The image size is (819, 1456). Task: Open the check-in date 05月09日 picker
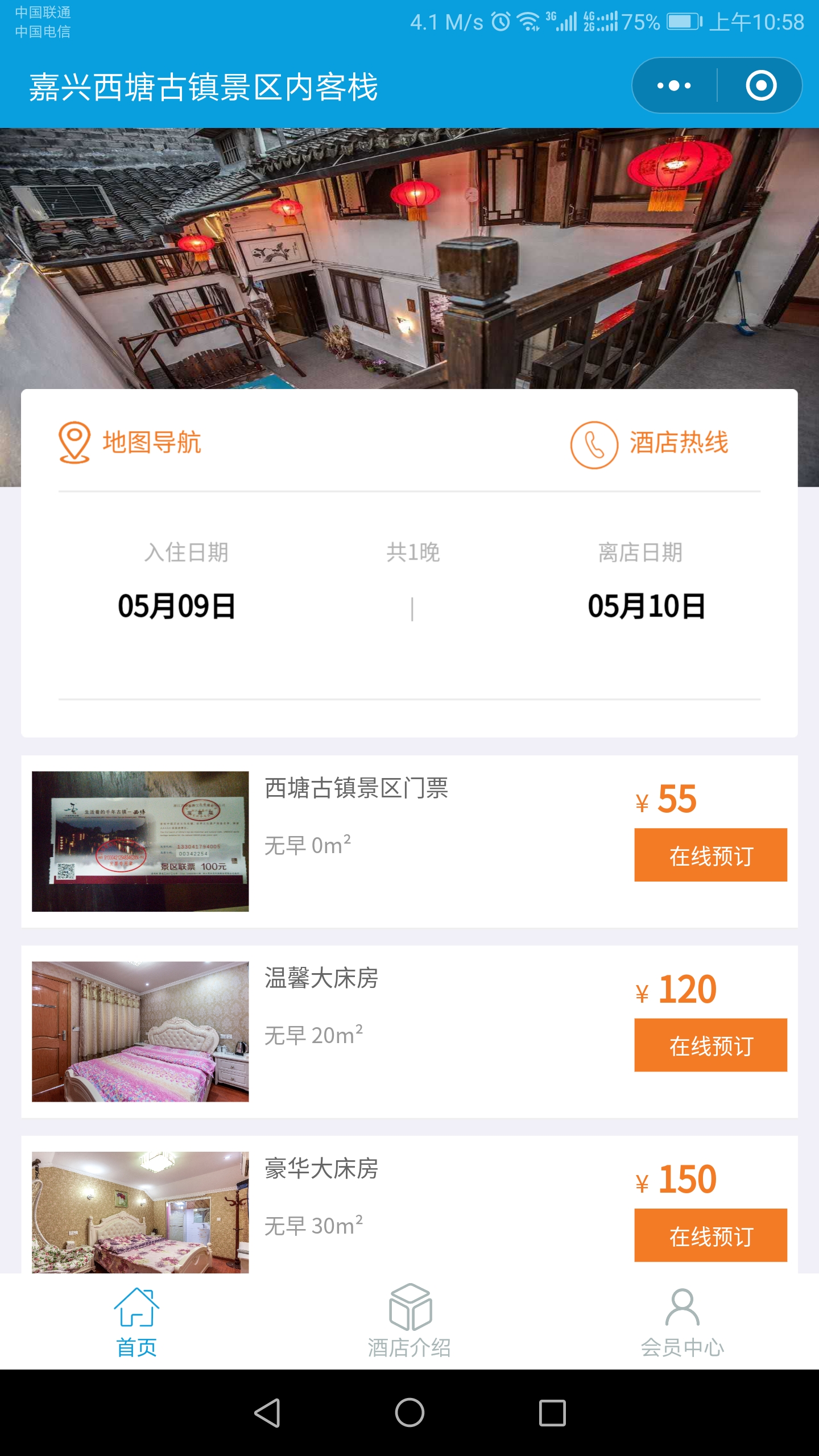coord(177,609)
